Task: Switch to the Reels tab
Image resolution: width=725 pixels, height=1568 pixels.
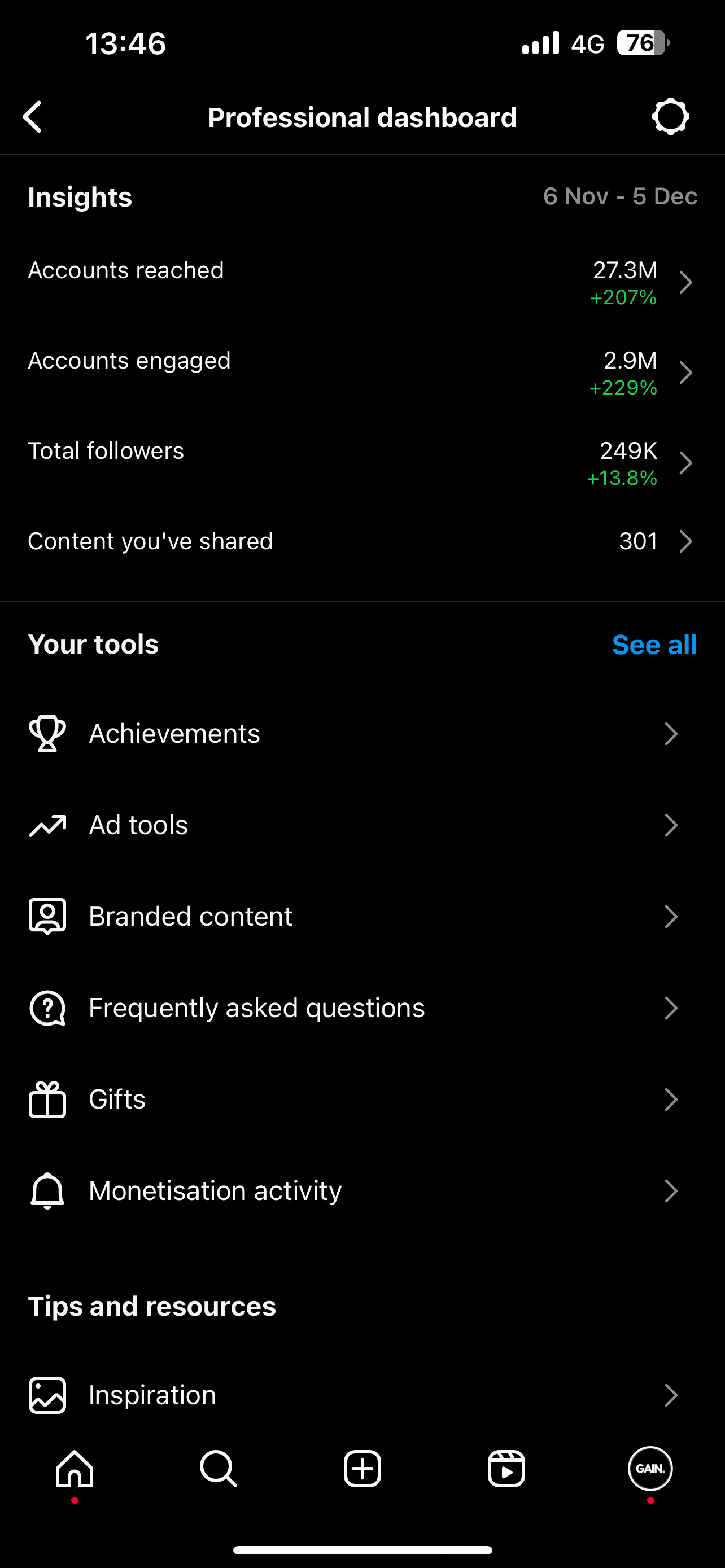Action: [x=506, y=1469]
